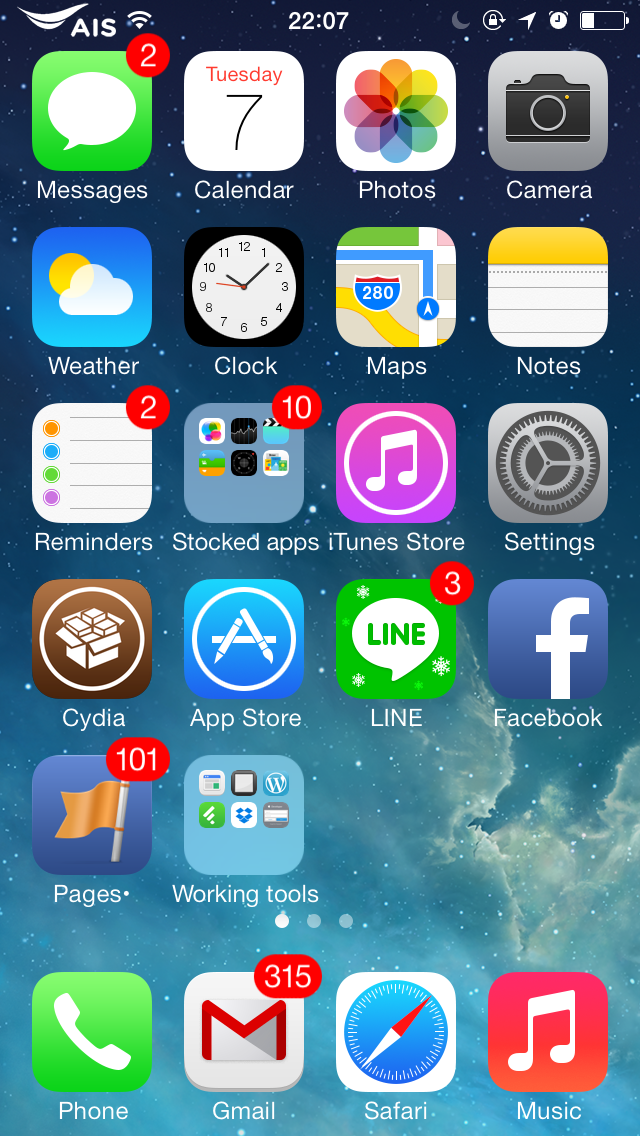Screen dimensions: 640x1136
Task: Open the Notes app
Action: pyautogui.click(x=548, y=287)
